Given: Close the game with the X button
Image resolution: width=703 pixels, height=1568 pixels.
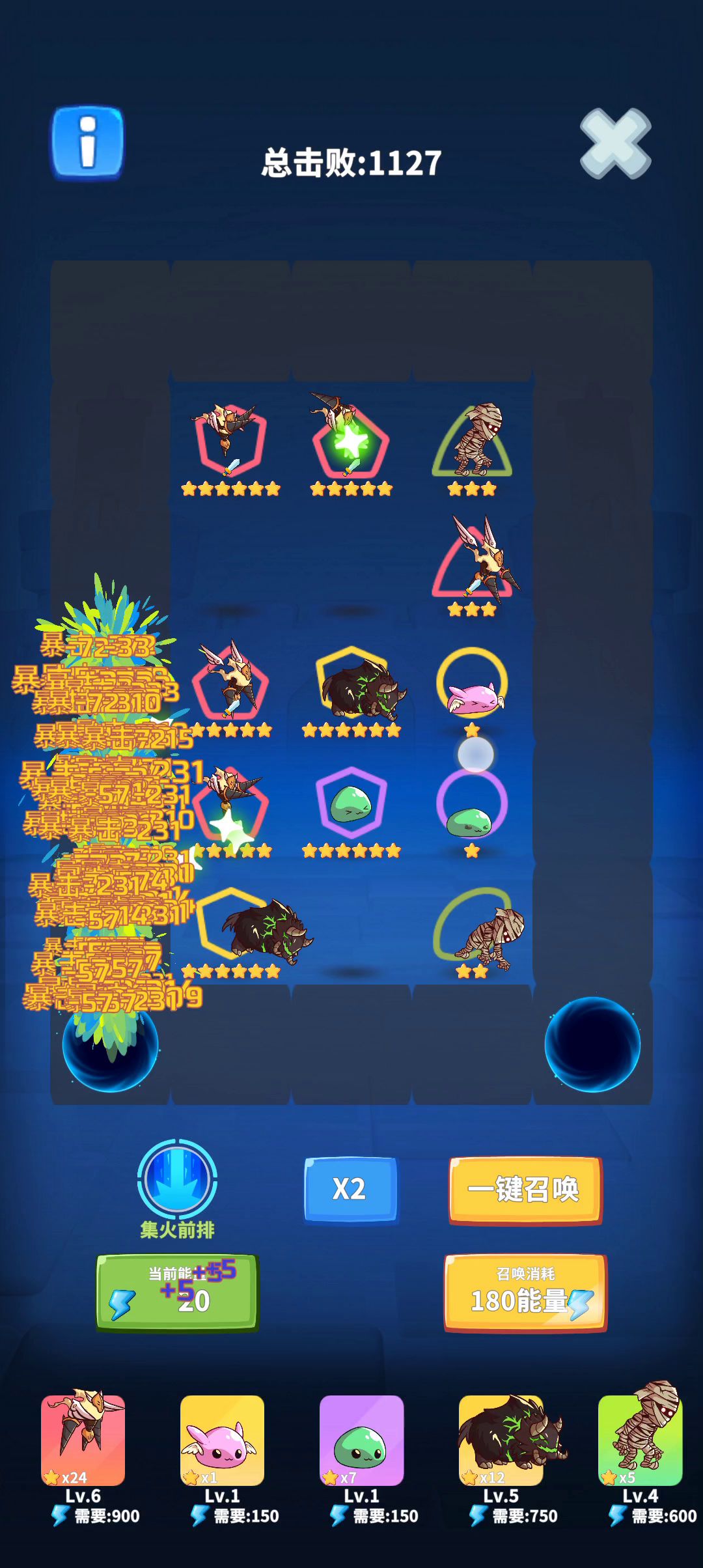Looking at the screenshot, I should pos(614,144).
